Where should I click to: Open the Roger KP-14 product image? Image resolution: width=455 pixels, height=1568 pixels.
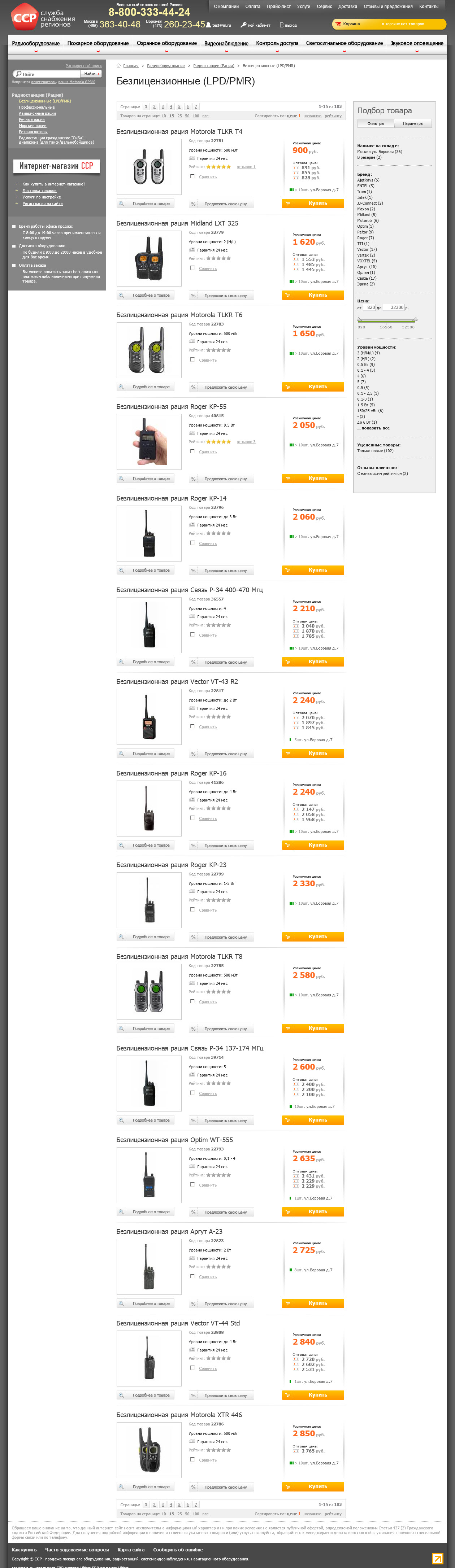[x=149, y=533]
